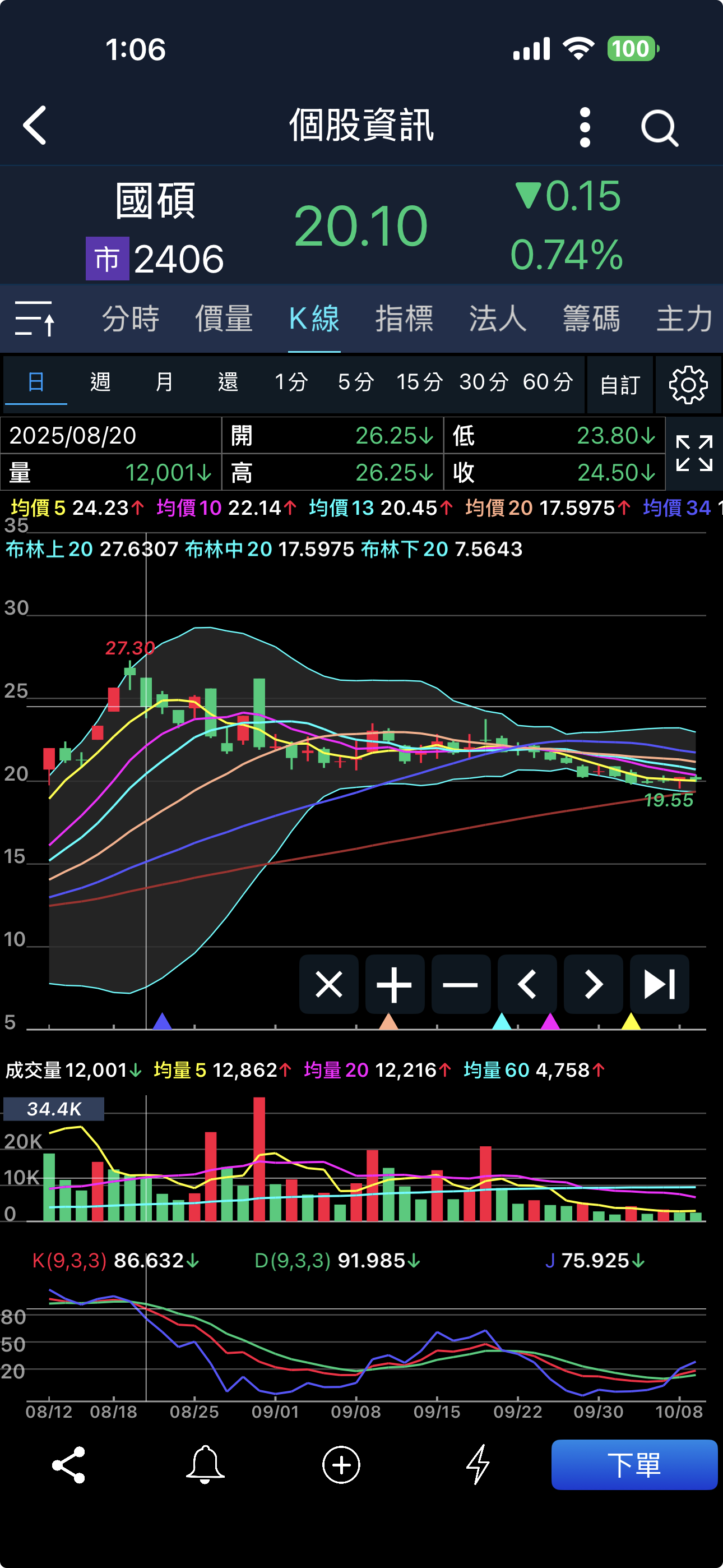Open the watchlist sorting panel icon
723x1568 pixels.
tap(35, 319)
